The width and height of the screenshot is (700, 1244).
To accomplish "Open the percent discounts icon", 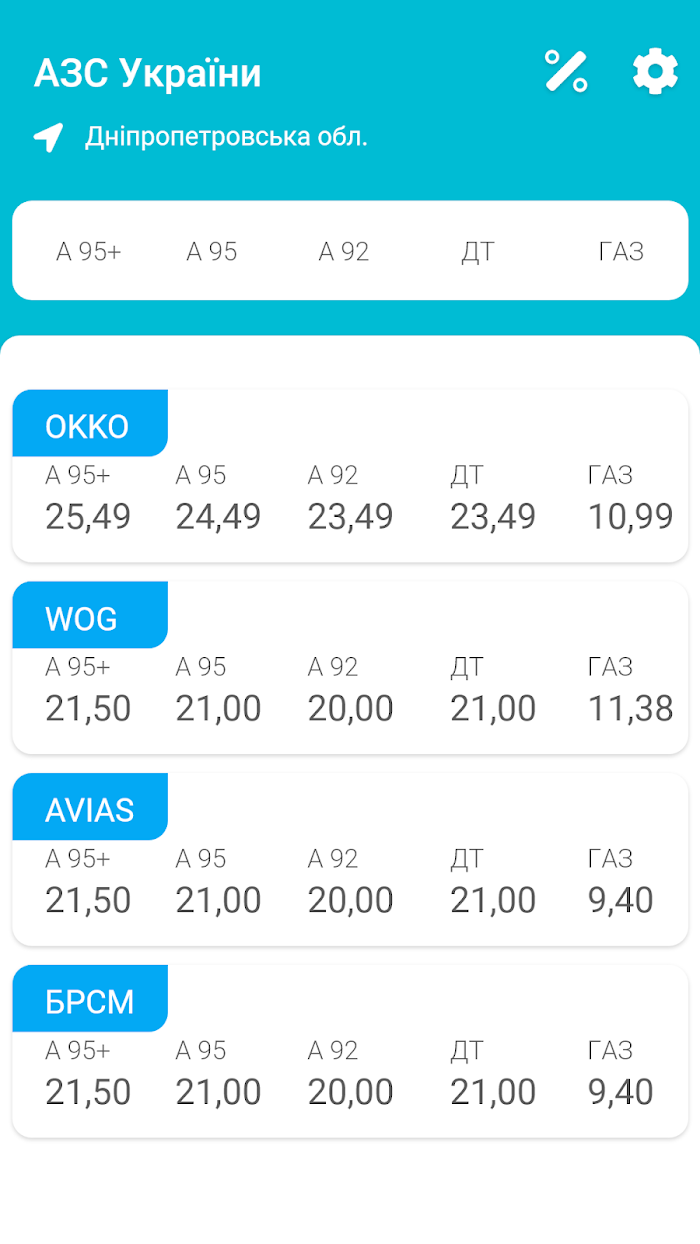I will tap(565, 72).
